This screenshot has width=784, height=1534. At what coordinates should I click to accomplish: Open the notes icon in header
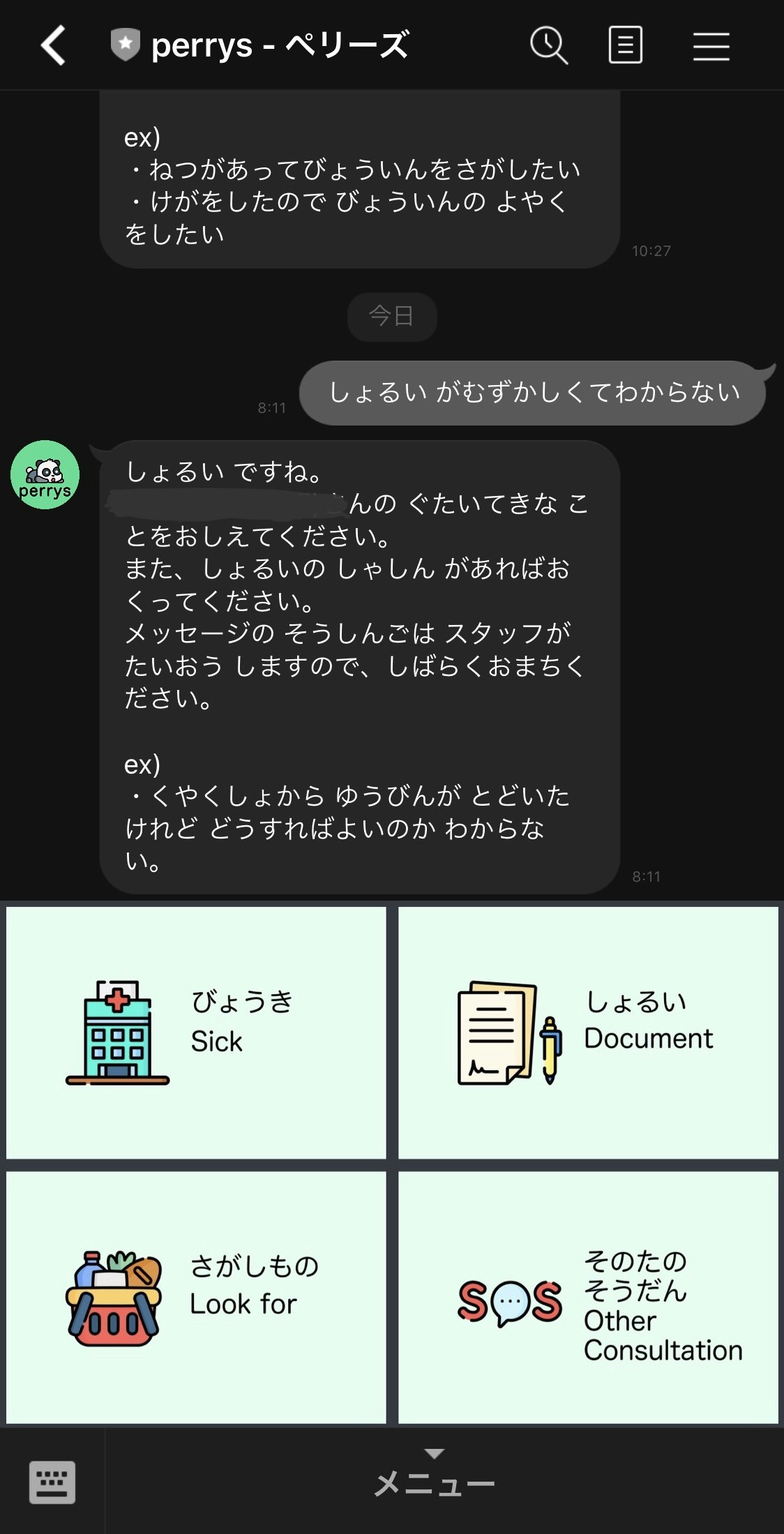point(626,45)
